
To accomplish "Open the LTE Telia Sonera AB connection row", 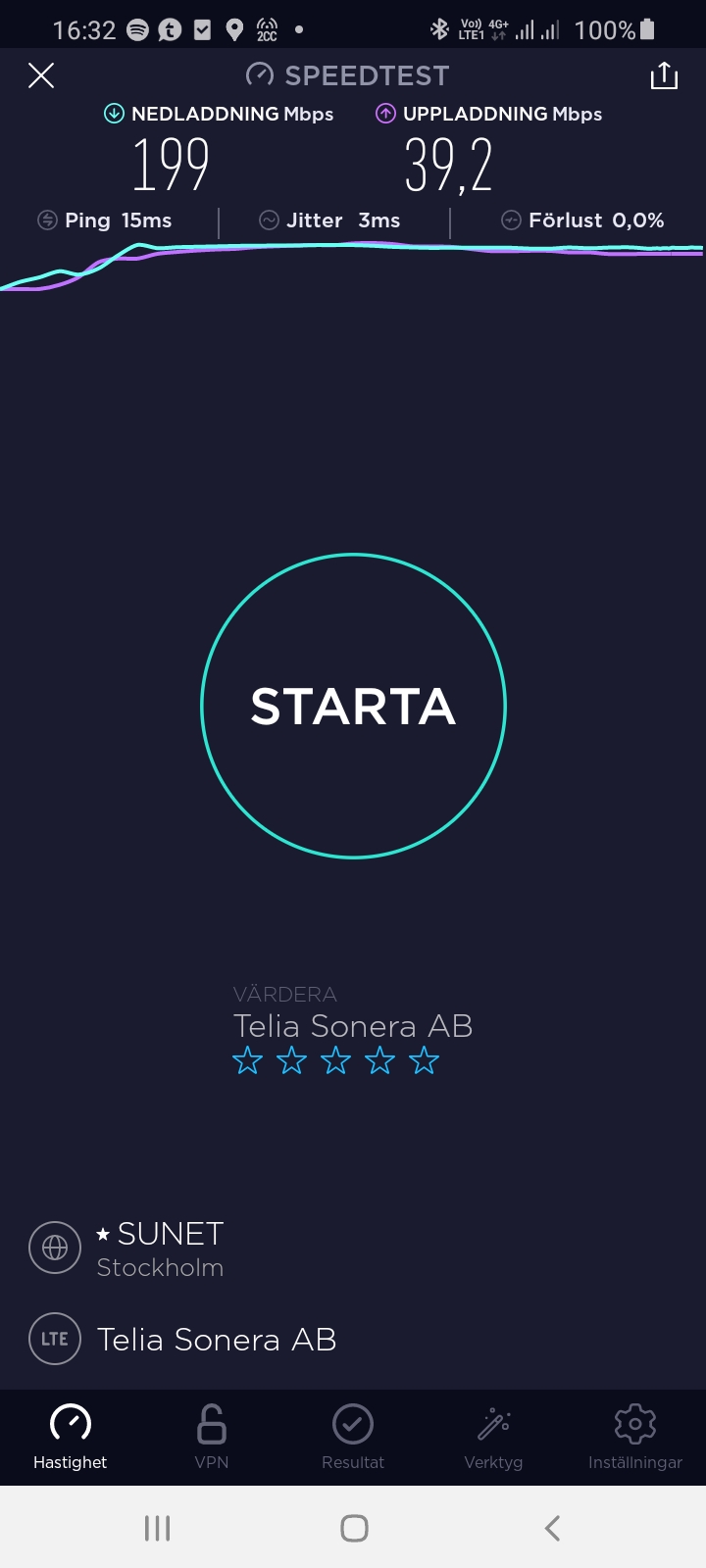I will coord(216,1339).
